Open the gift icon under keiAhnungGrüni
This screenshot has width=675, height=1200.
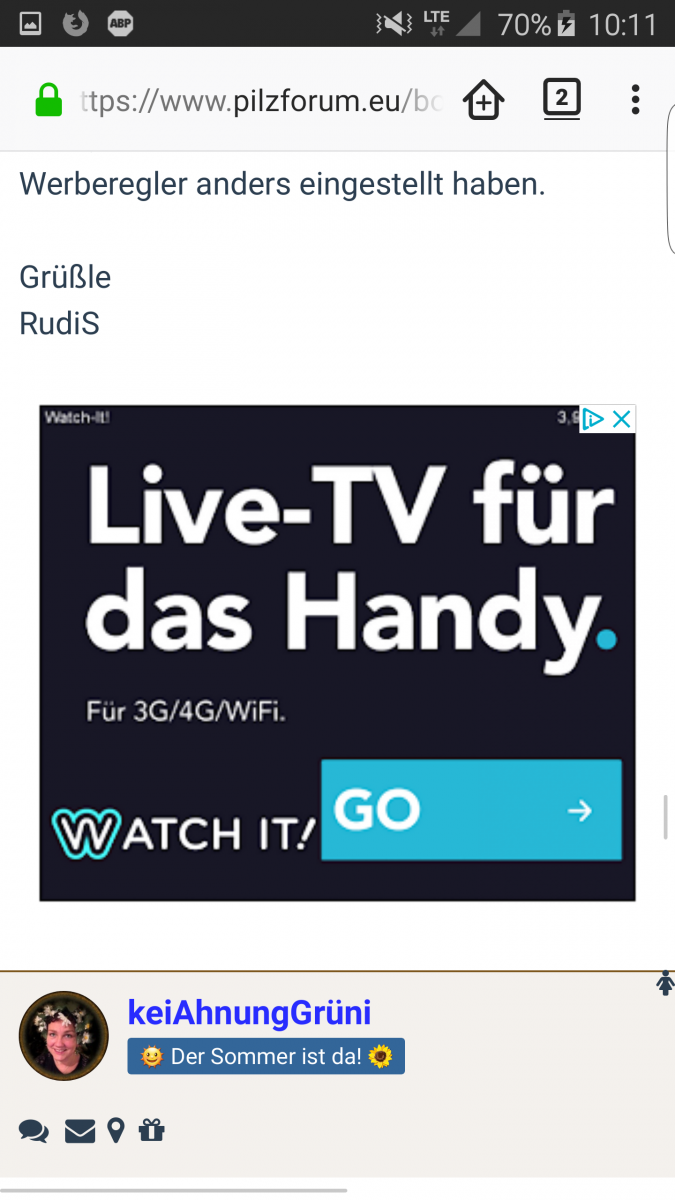click(x=151, y=1132)
